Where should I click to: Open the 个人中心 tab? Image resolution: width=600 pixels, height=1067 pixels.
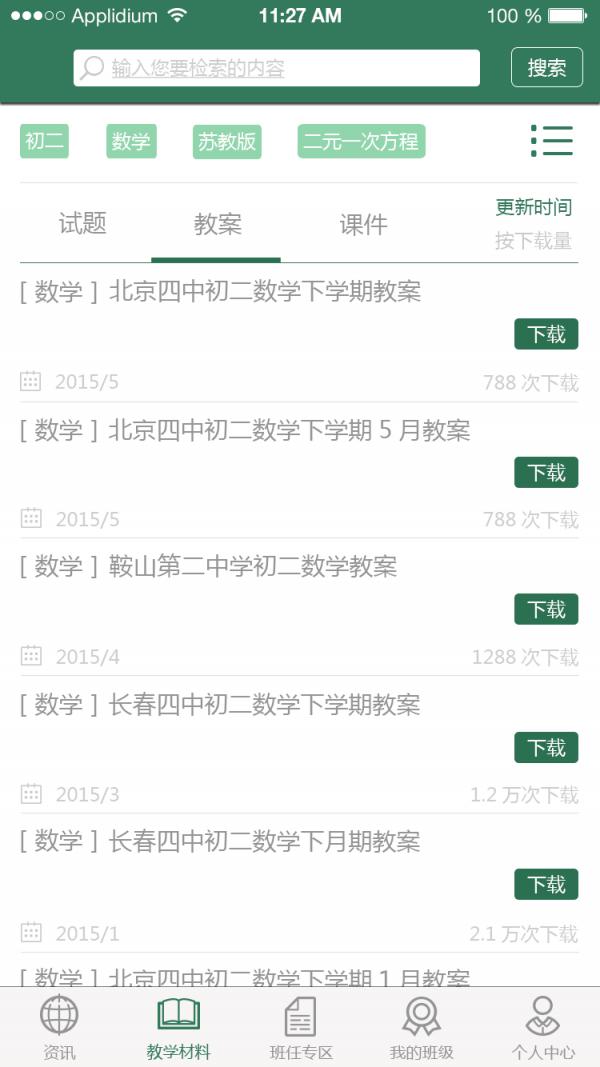coord(543,1027)
